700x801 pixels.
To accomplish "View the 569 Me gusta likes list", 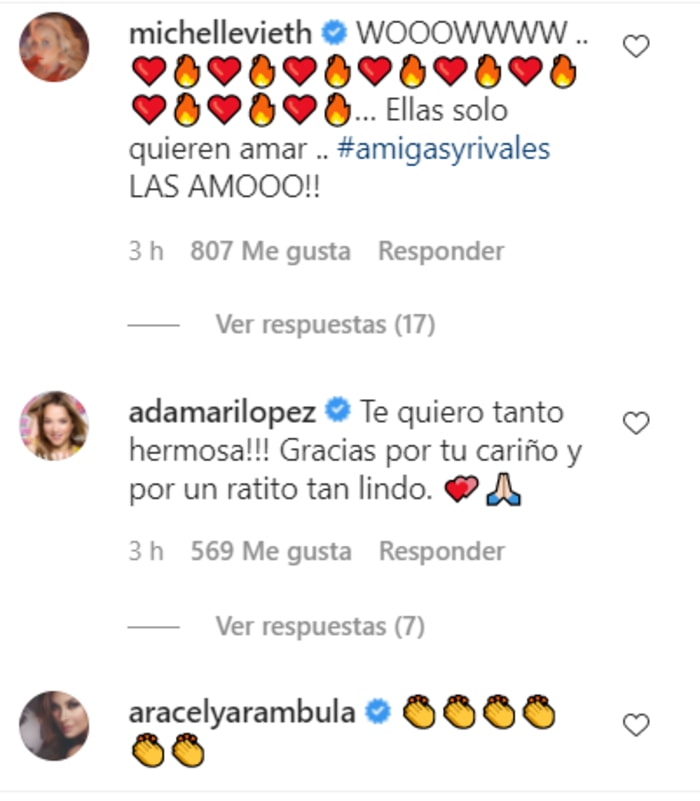I will coord(270,551).
